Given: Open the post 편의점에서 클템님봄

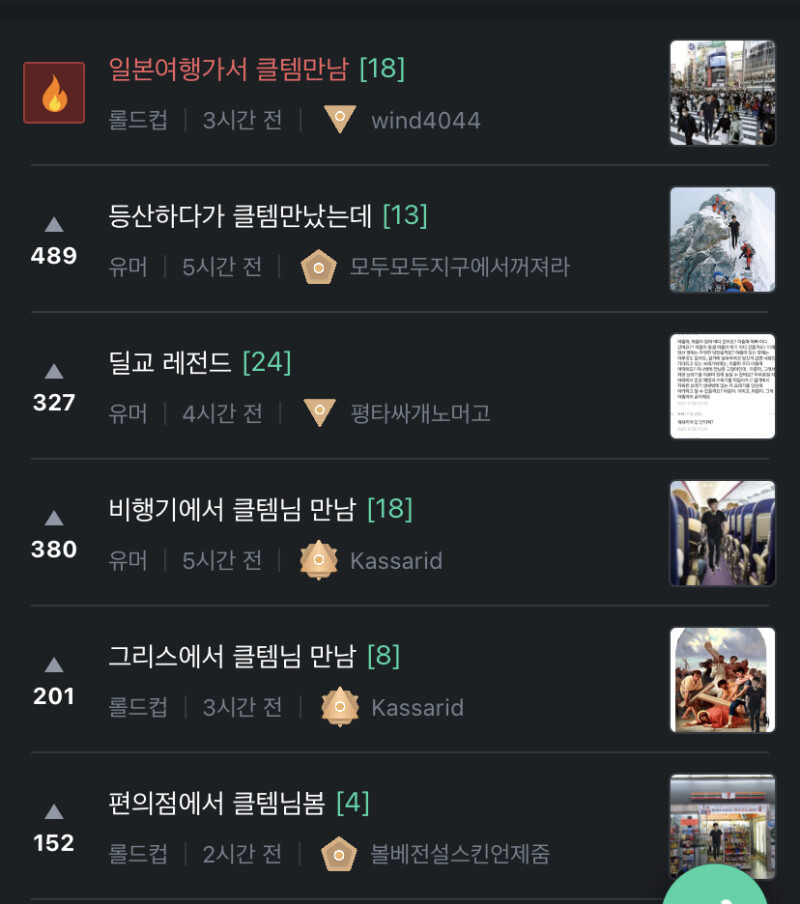Looking at the screenshot, I should (x=217, y=803).
